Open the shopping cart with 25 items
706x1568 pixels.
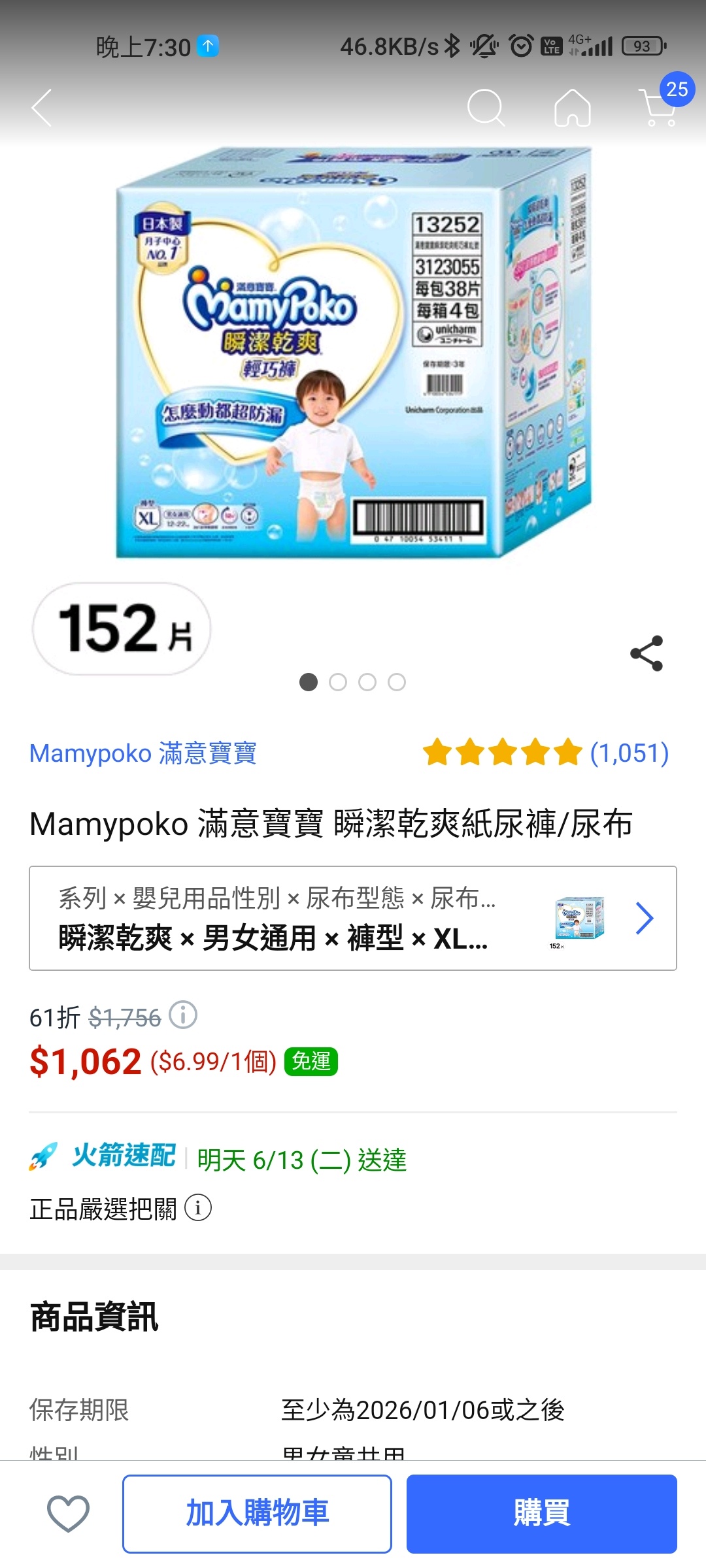pos(659,106)
